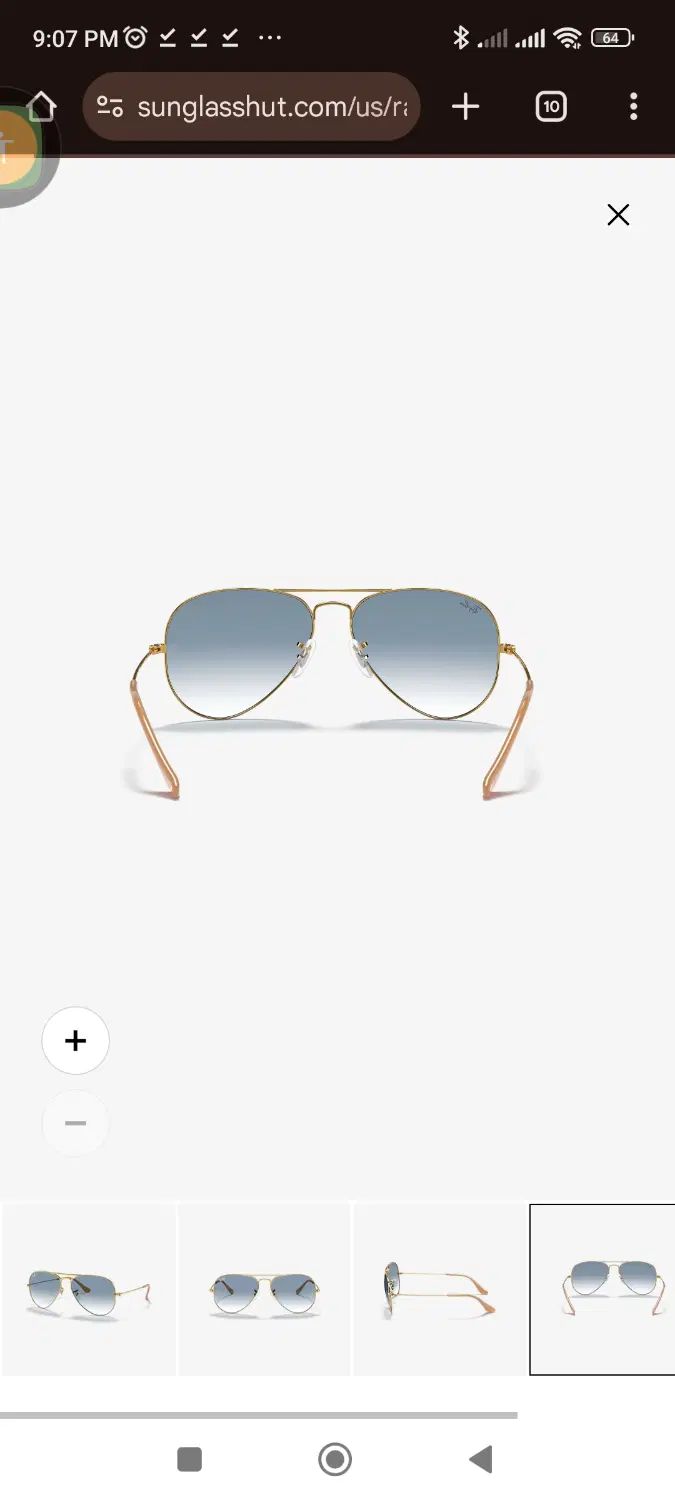Select the angled-view sunglasses thumbnail
This screenshot has width=675, height=1500.
pyautogui.click(x=89, y=1289)
